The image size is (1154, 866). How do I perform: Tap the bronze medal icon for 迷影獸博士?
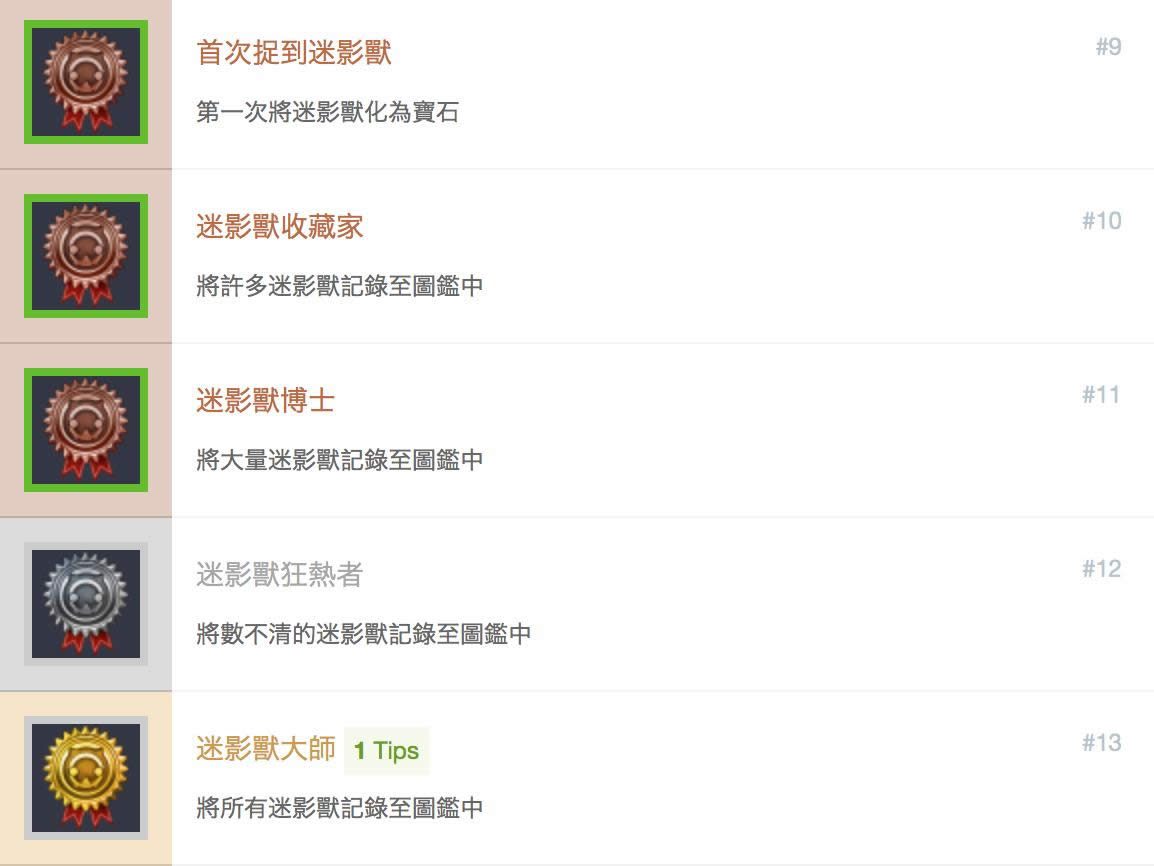click(x=86, y=430)
